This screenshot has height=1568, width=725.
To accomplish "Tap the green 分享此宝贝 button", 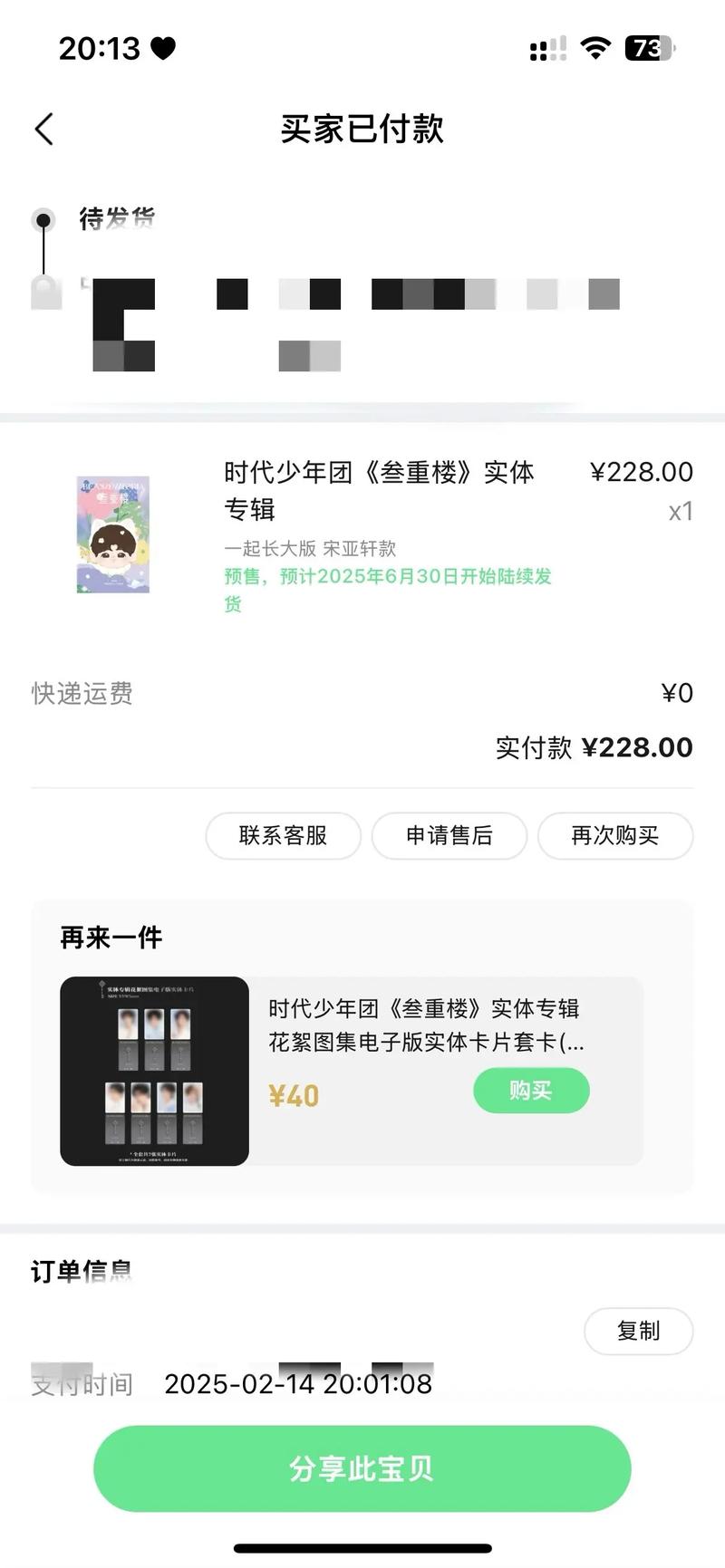I will tap(362, 1468).
